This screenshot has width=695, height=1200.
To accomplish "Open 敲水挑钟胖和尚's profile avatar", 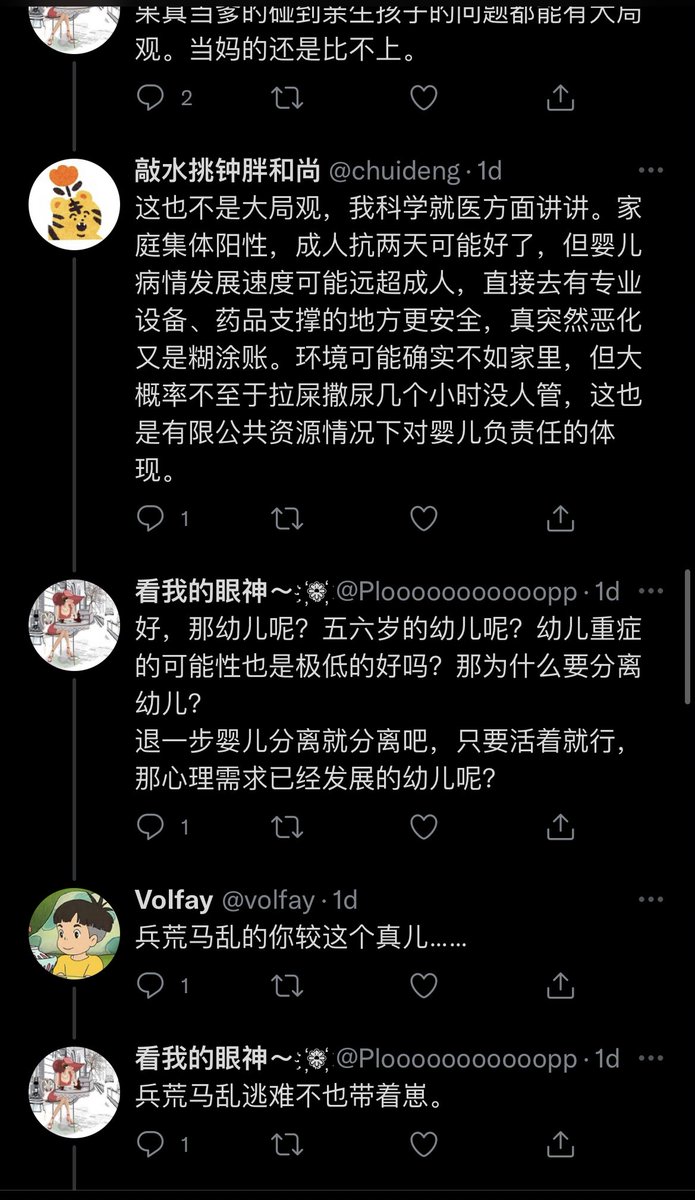I will click(74, 201).
